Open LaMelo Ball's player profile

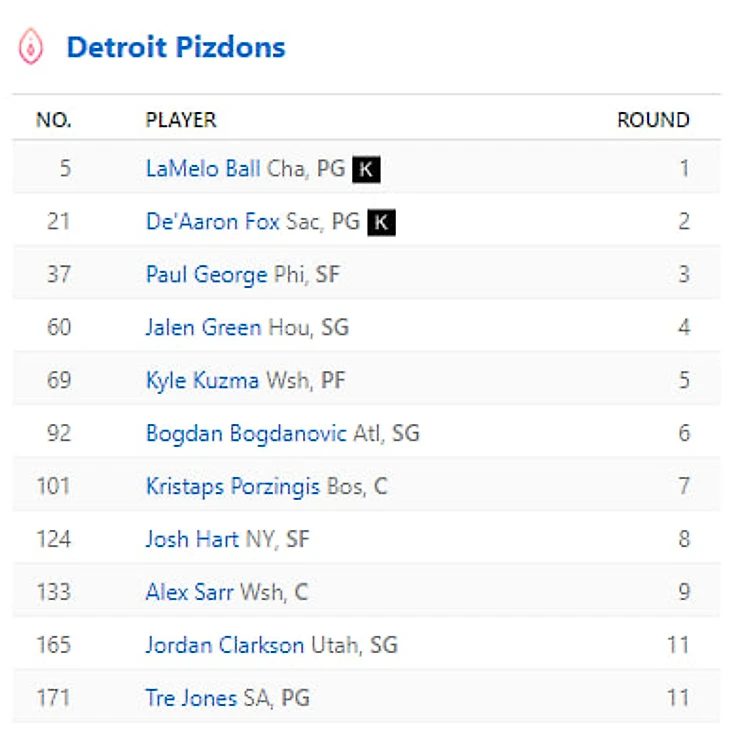[203, 168]
